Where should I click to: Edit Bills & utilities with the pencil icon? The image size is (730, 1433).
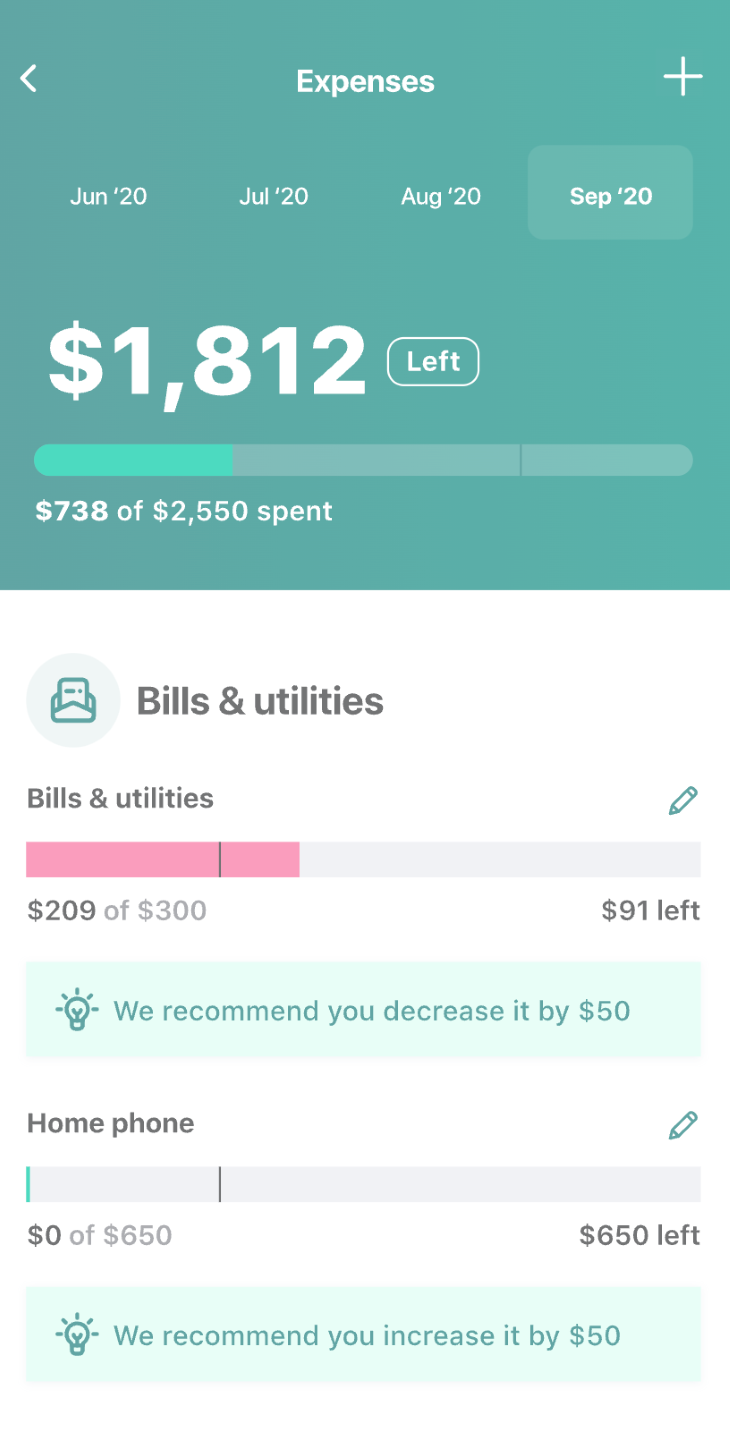tap(684, 799)
